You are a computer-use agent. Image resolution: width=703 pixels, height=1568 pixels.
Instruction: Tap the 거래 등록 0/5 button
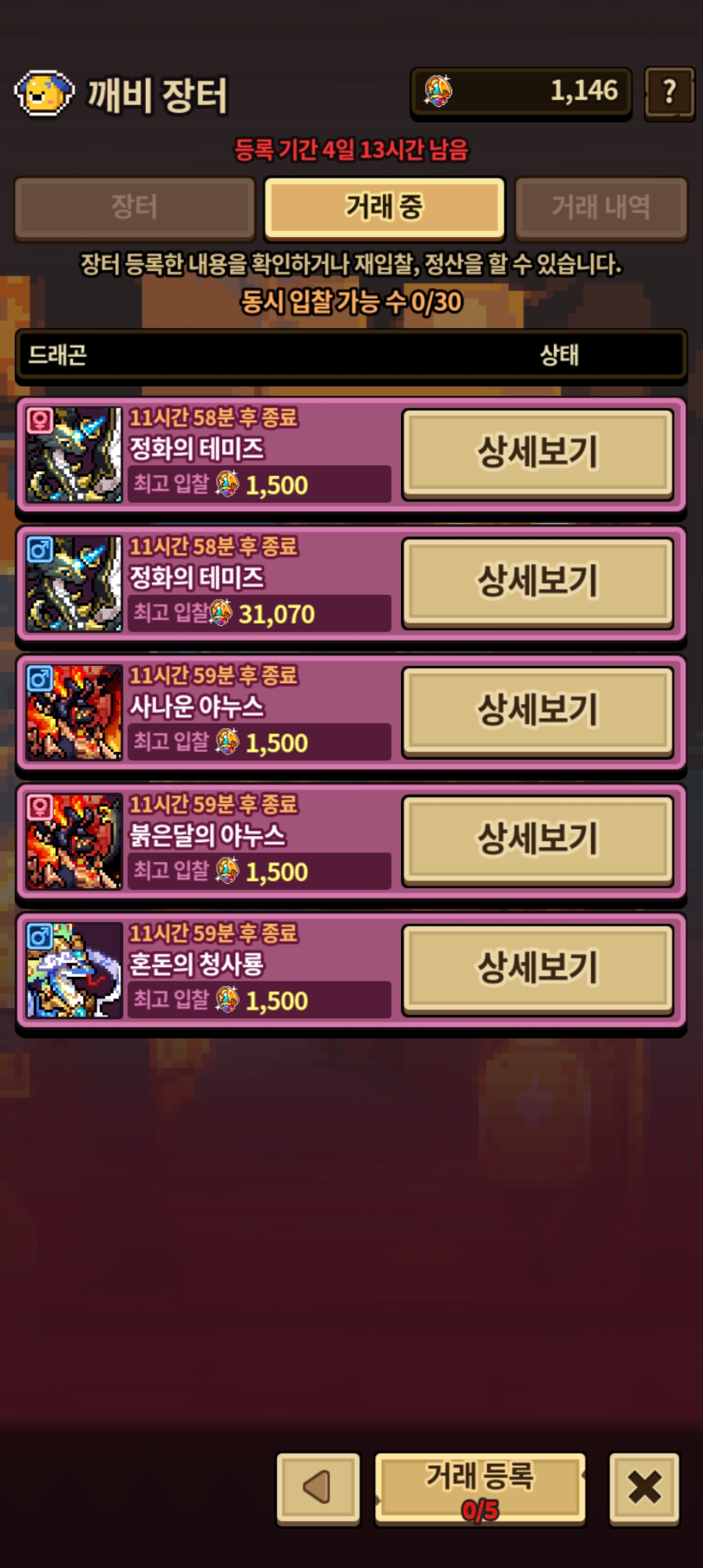click(480, 1489)
